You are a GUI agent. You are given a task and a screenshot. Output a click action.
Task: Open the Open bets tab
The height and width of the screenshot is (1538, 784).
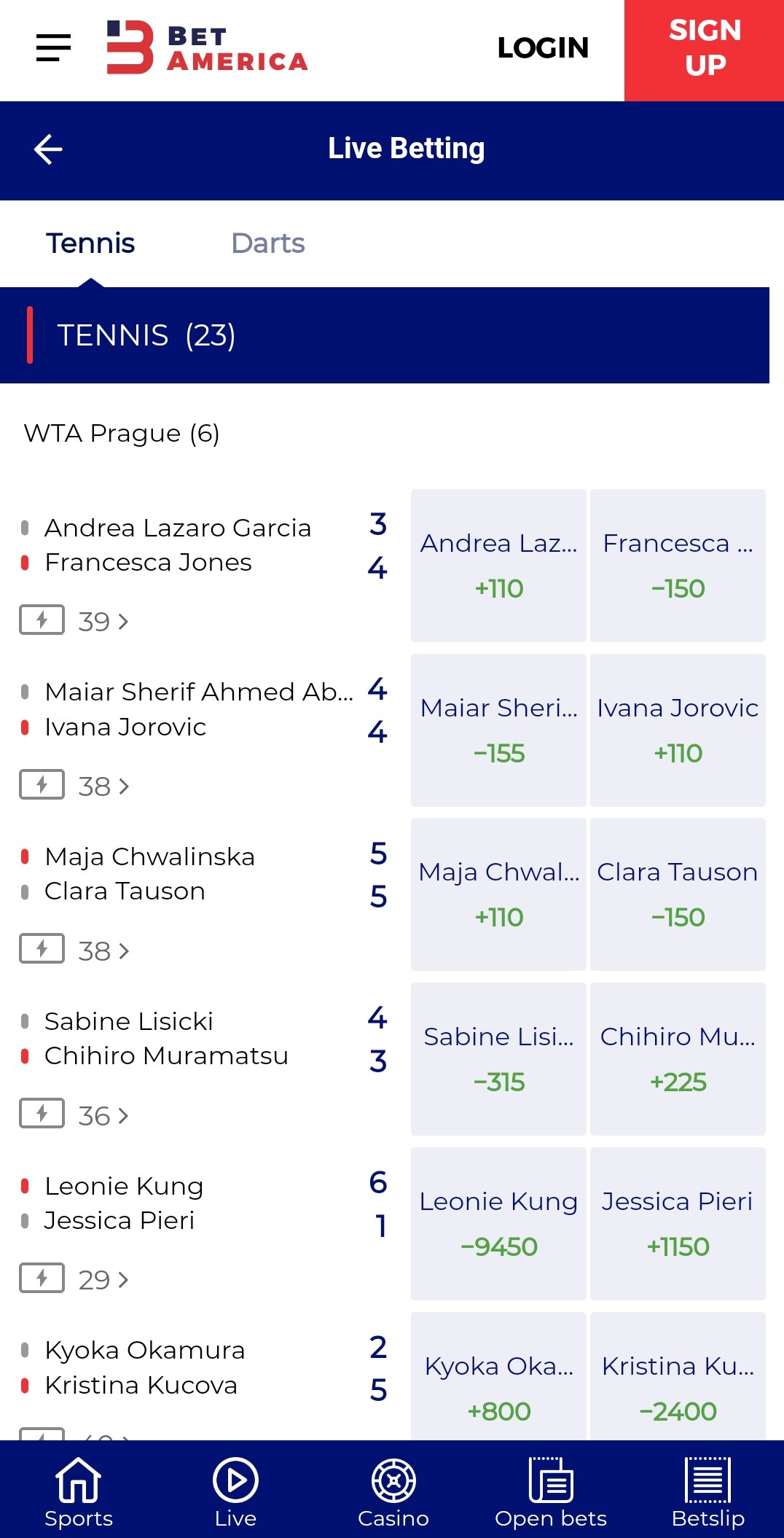551,1491
